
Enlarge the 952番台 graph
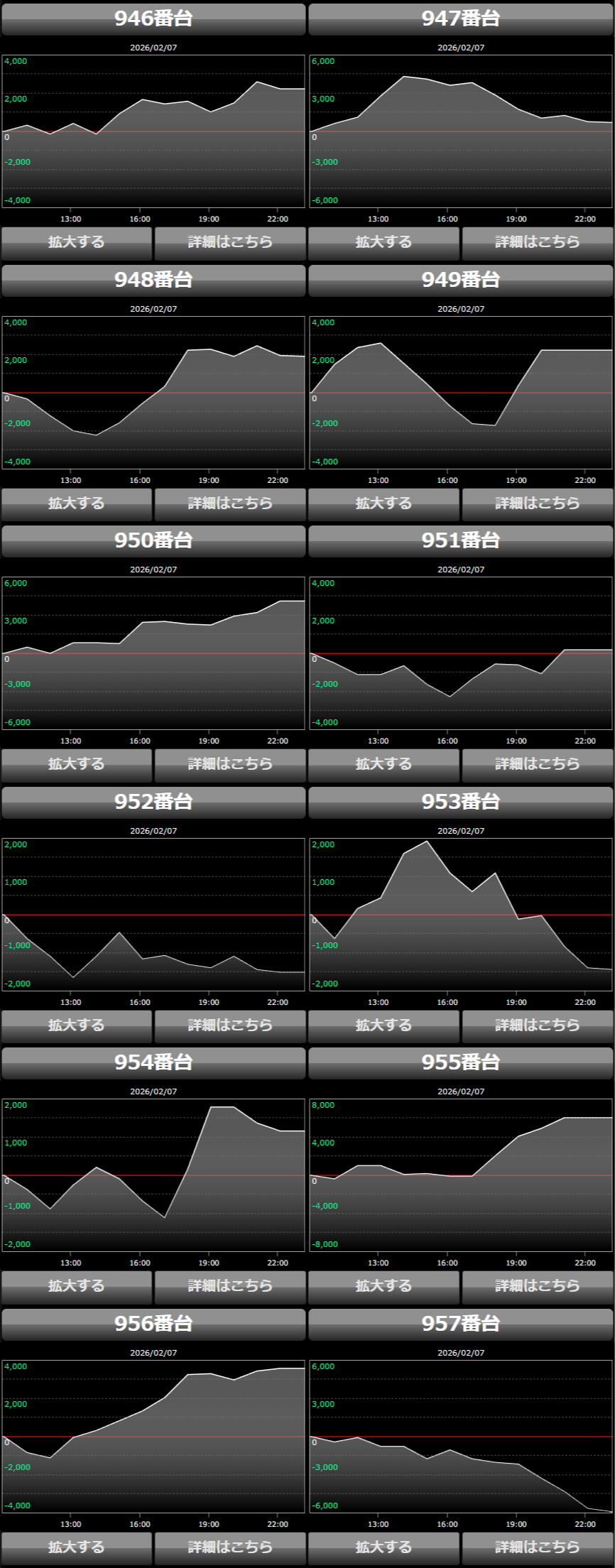(x=77, y=1025)
